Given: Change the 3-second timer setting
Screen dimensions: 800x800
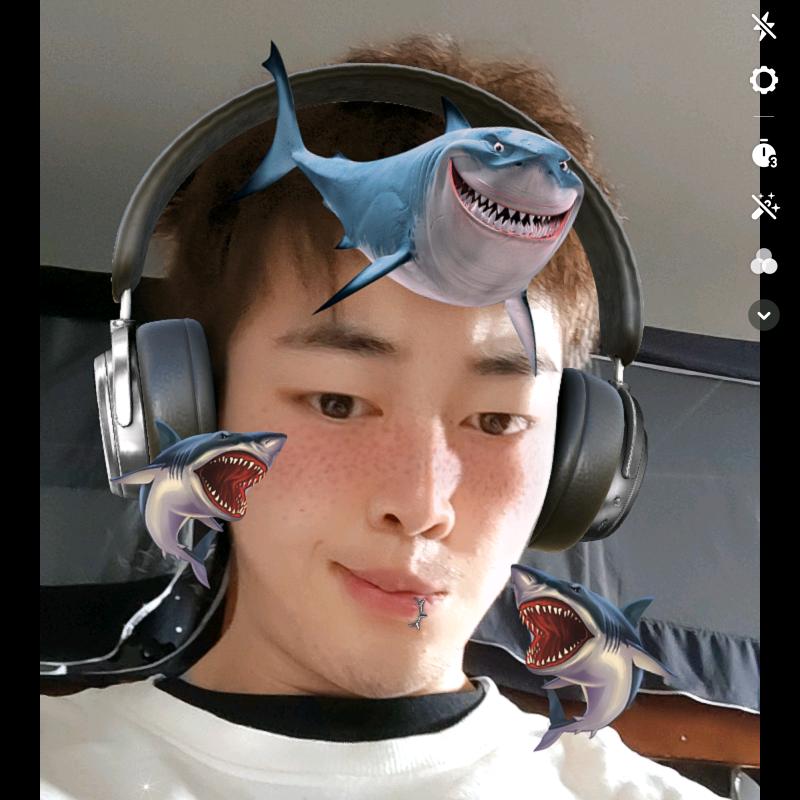Looking at the screenshot, I should pyautogui.click(x=764, y=154).
